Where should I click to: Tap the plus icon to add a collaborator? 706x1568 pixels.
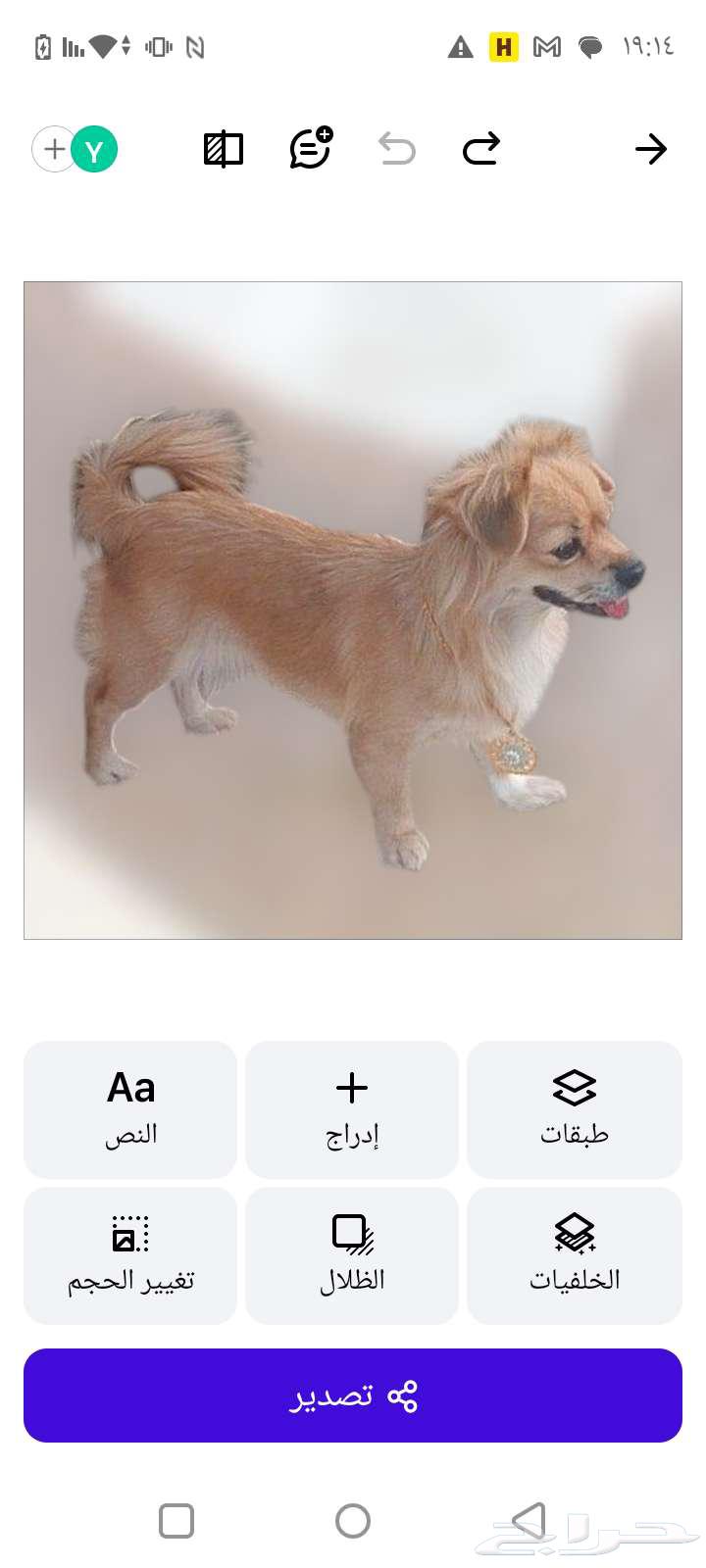click(x=55, y=150)
